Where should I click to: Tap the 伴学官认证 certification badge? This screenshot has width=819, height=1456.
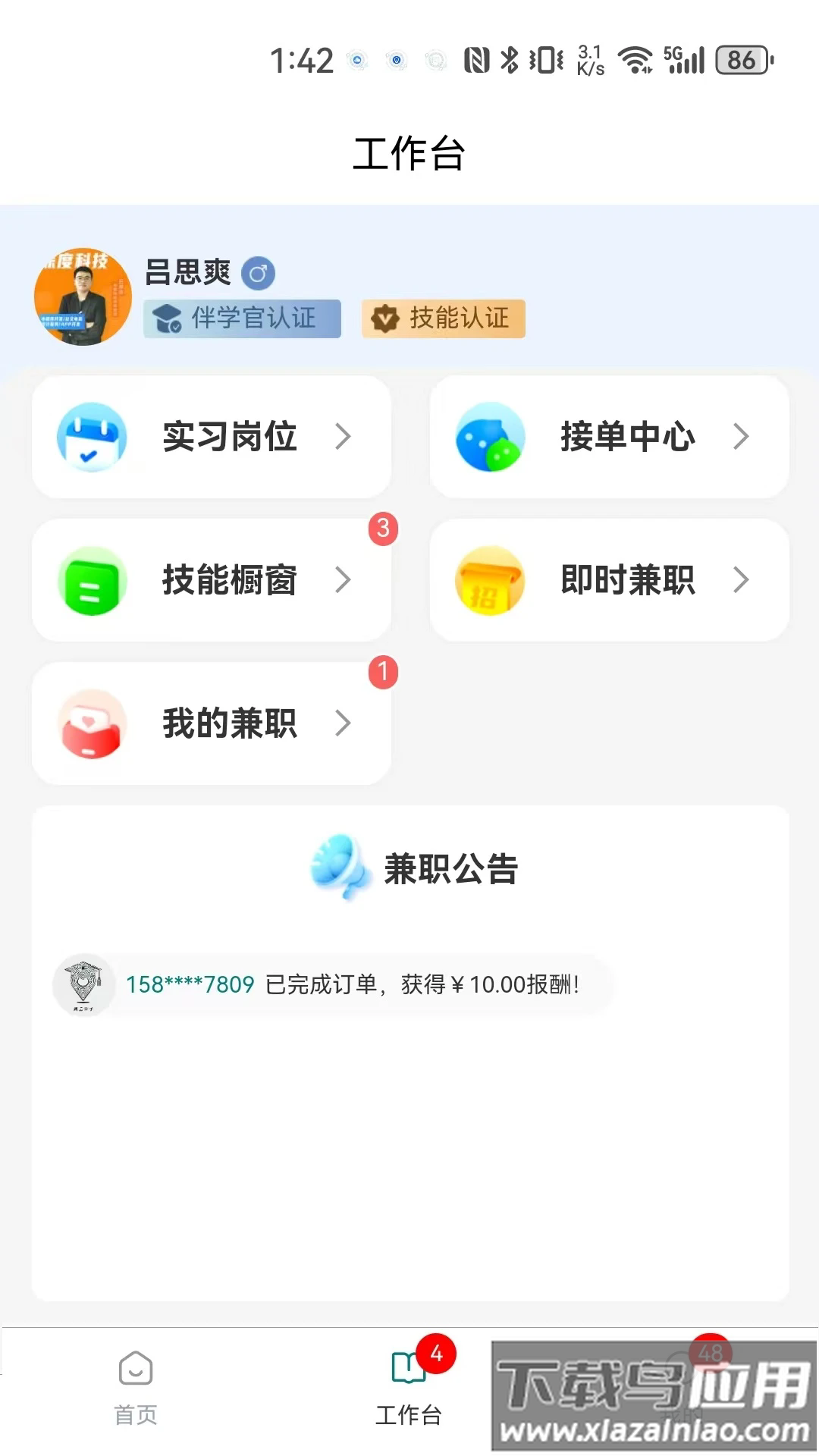point(242,318)
